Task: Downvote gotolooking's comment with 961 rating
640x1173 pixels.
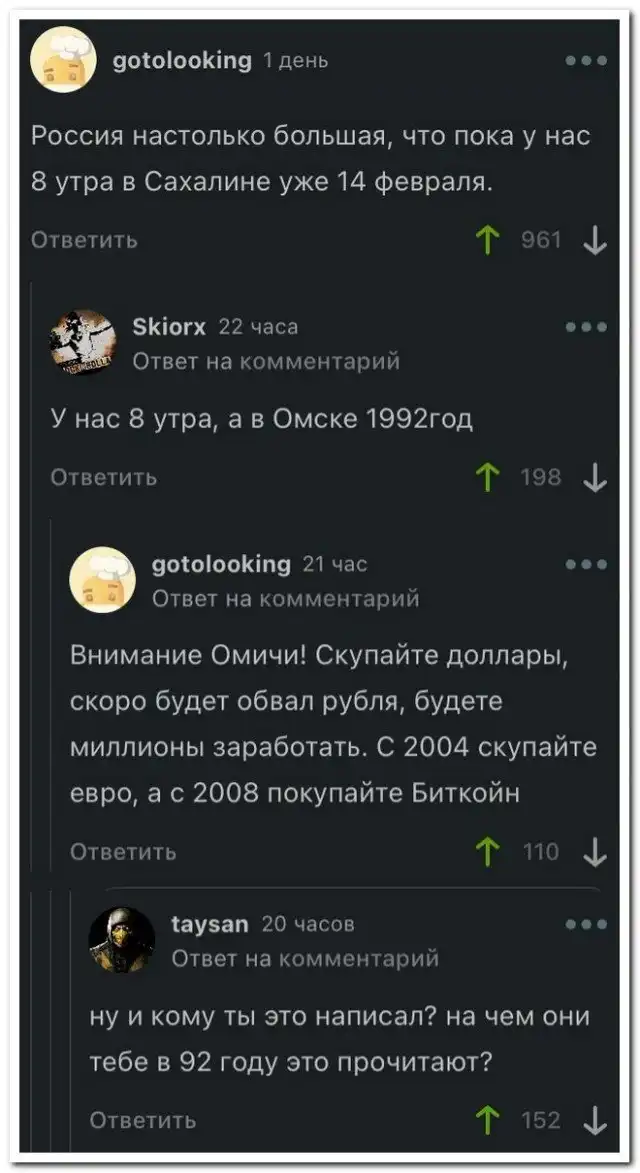Action: pos(595,240)
